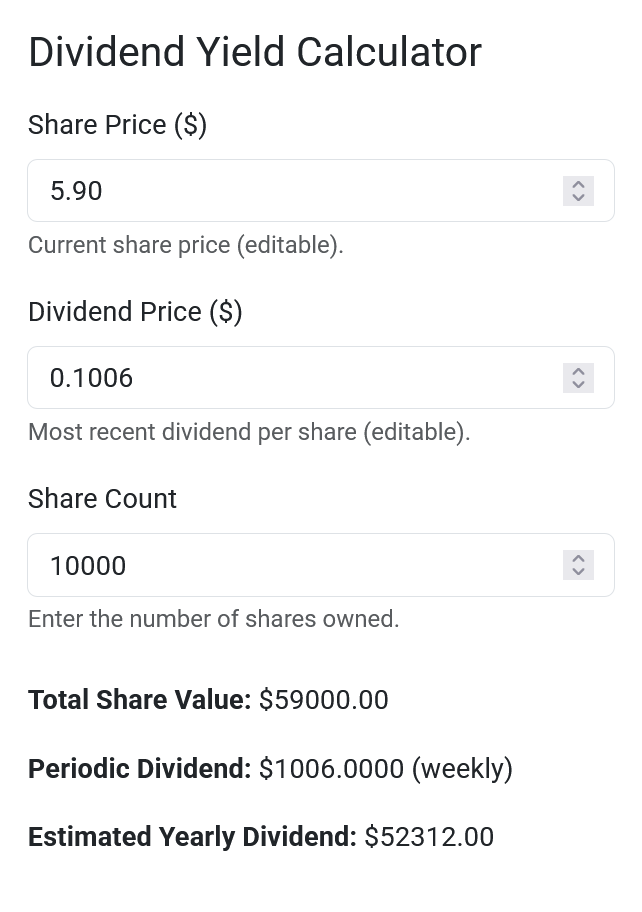Focus the Share Count field
Image resolution: width=642 pixels, height=912 pixels.
[300, 565]
